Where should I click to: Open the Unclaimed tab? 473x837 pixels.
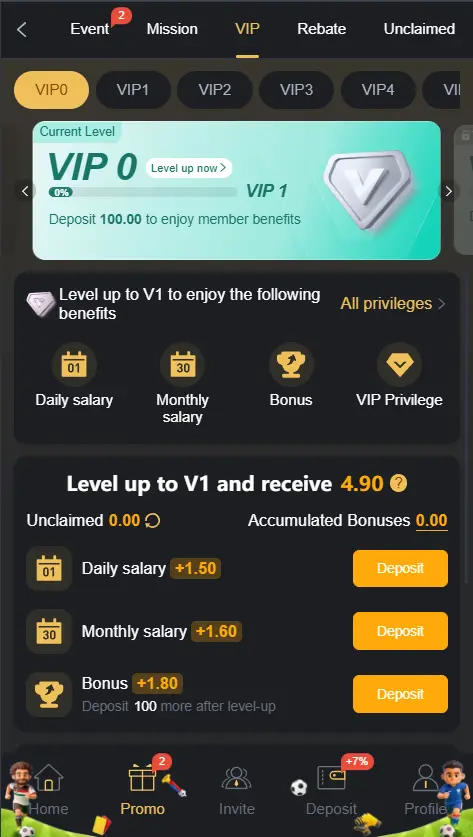[419, 29]
